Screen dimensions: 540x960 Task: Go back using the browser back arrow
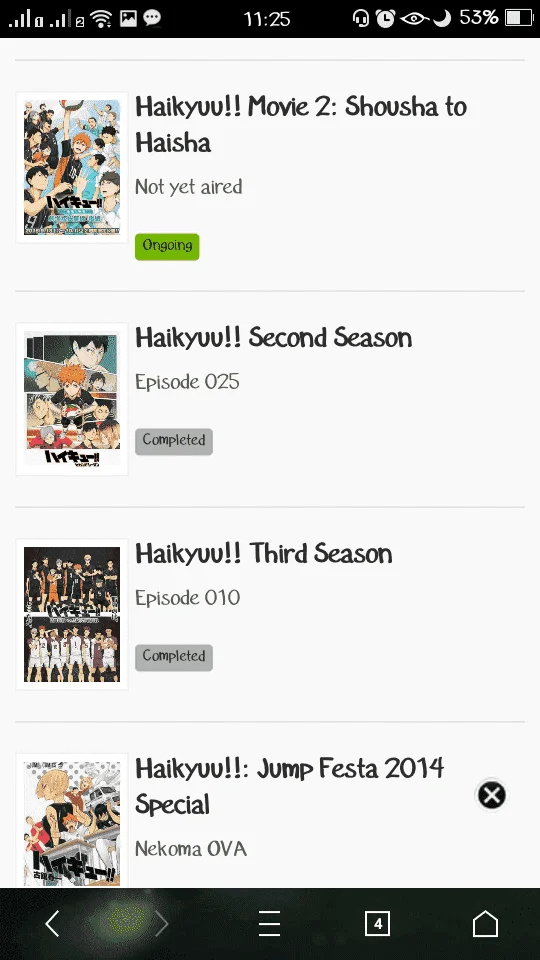coord(53,923)
